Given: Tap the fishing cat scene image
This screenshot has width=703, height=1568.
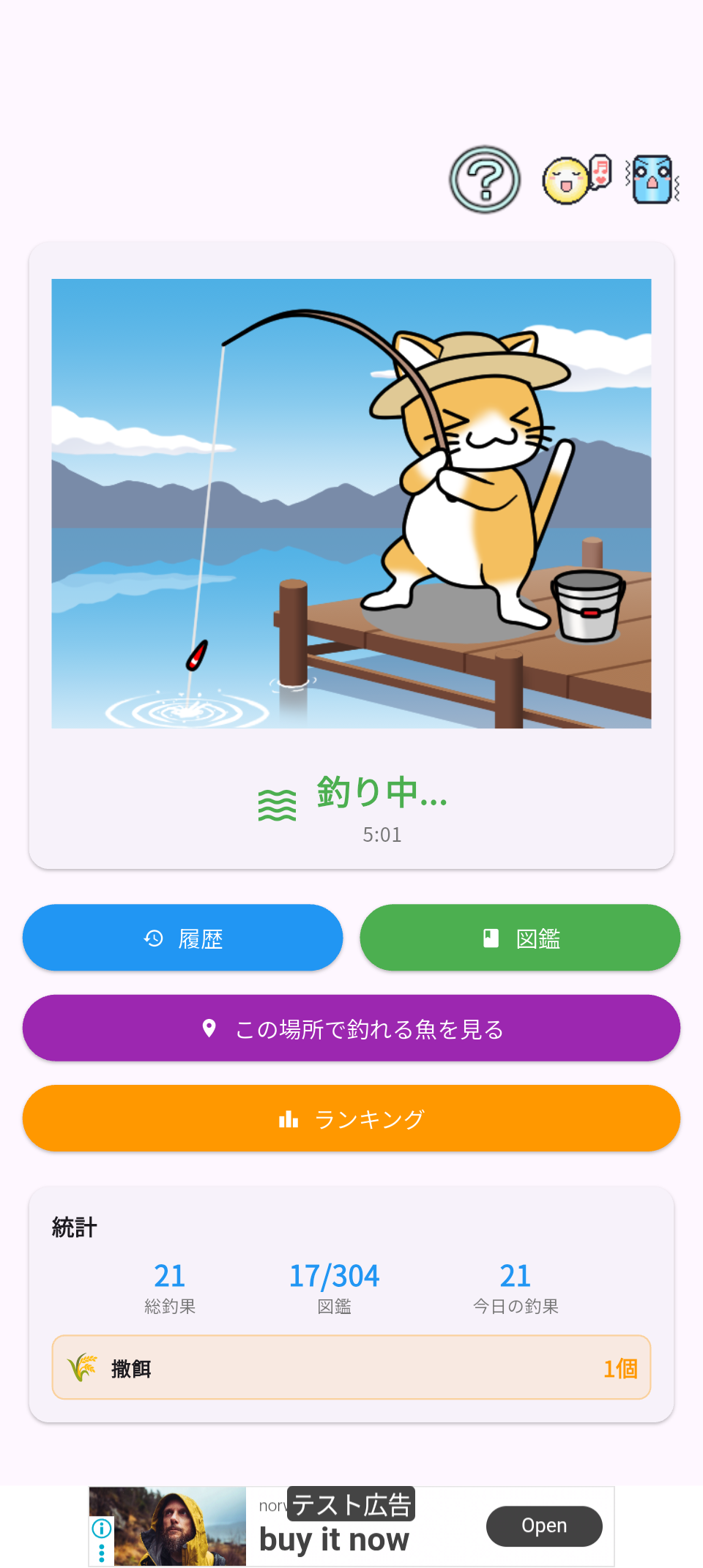Looking at the screenshot, I should tap(351, 504).
